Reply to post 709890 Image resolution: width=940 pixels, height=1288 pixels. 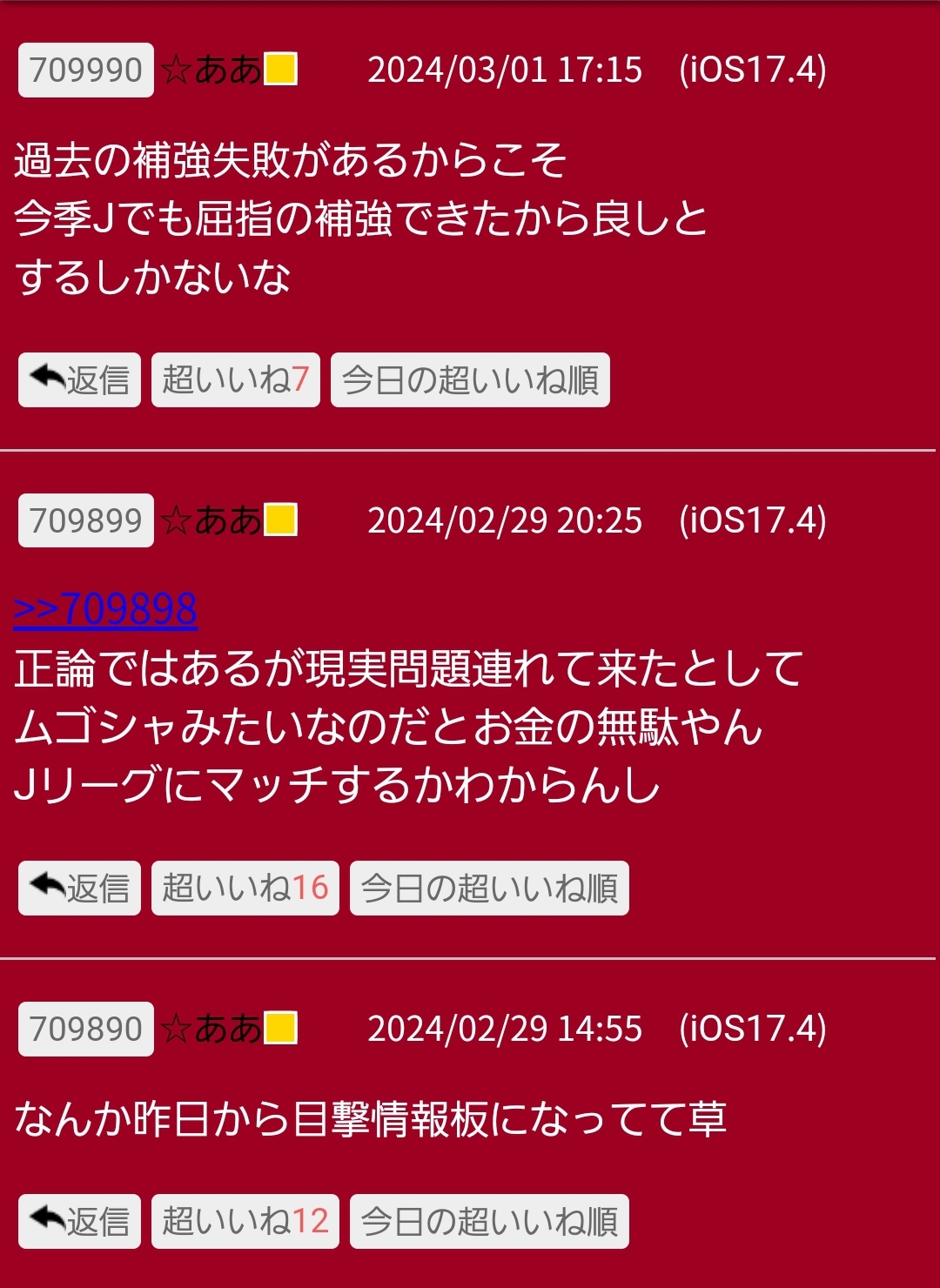pos(79,1221)
